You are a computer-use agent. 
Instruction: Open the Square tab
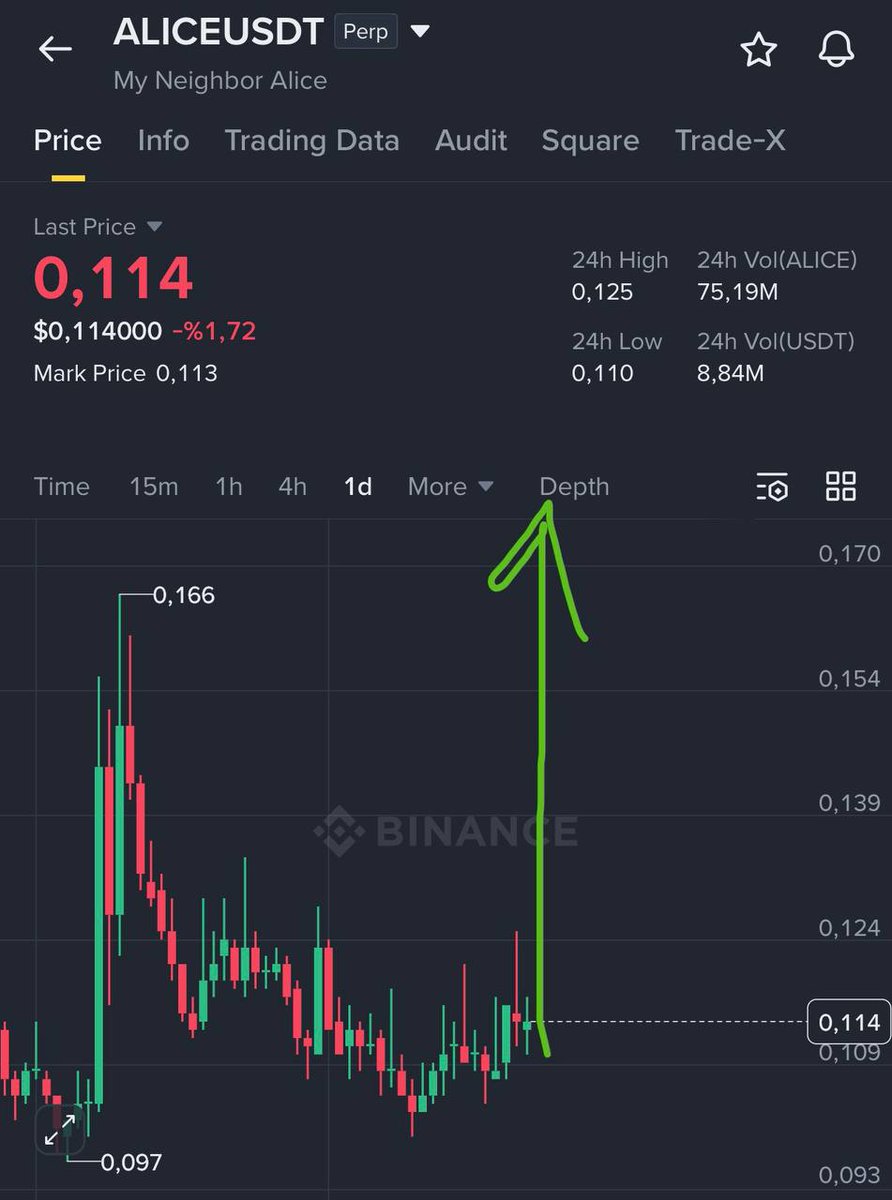click(590, 141)
